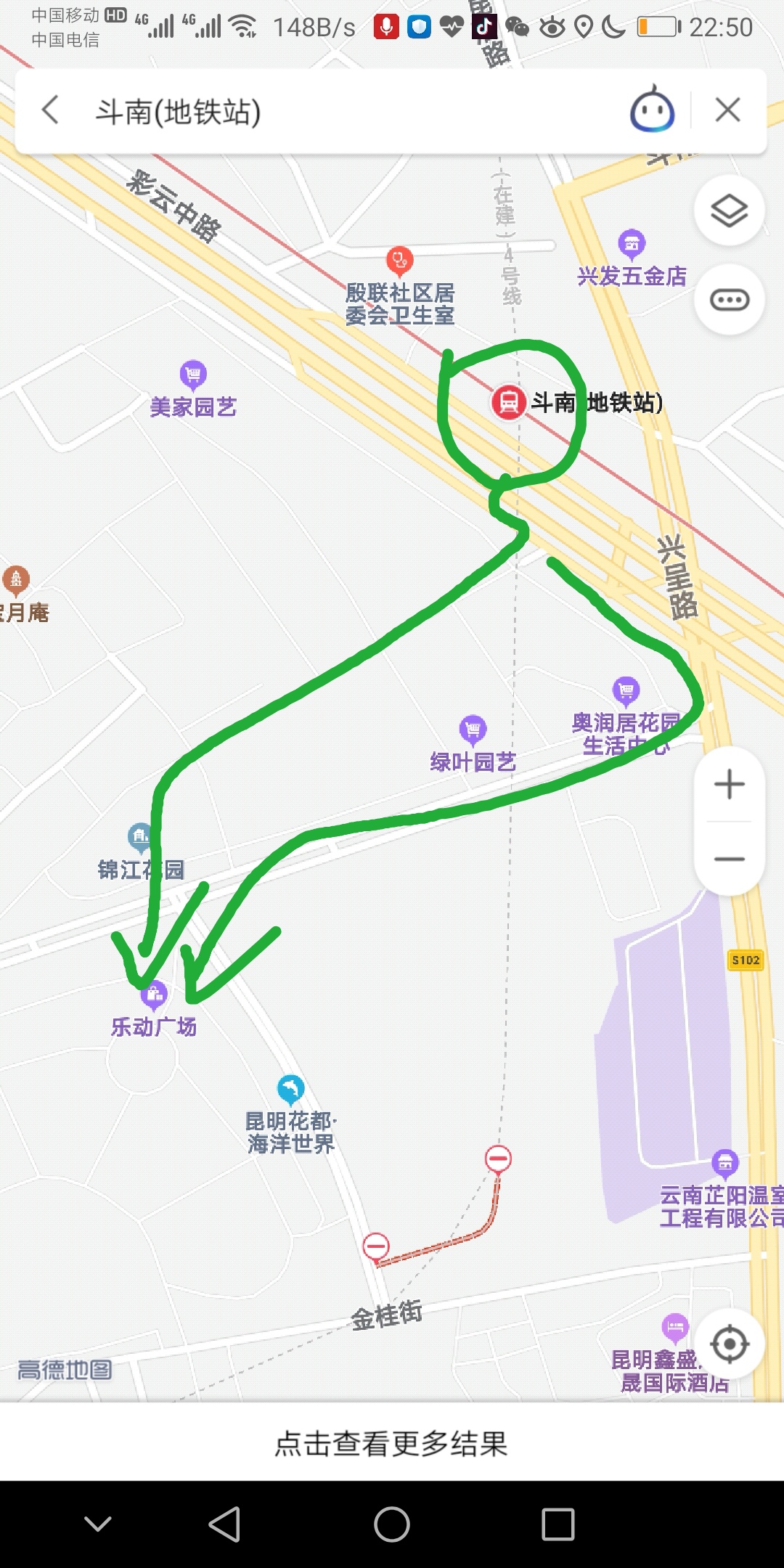Tap the 绿叶园艺 shop marker
Image resolution: width=784 pixels, height=1568 pixels.
(473, 730)
